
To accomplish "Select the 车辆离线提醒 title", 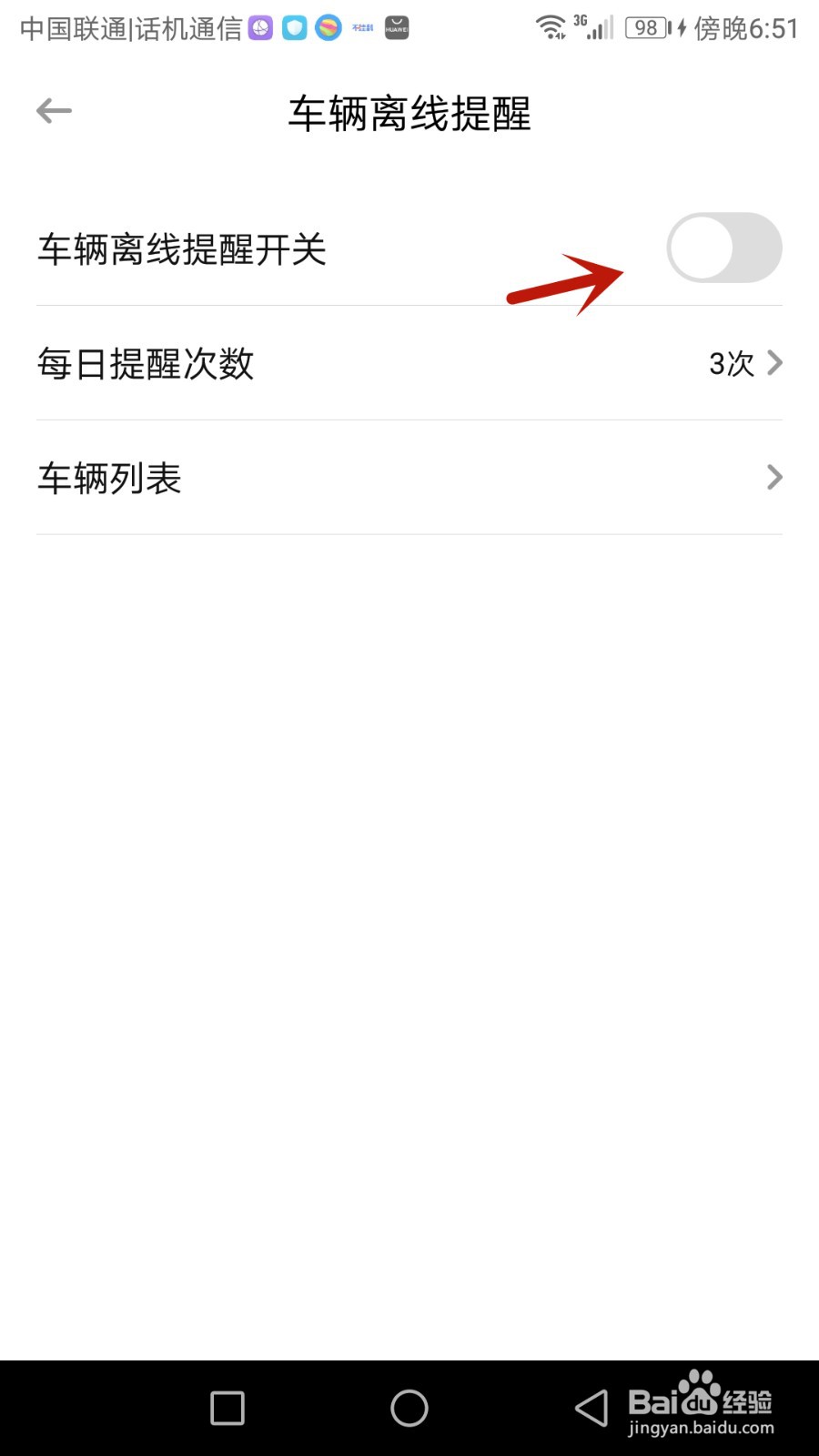I will pos(409,115).
